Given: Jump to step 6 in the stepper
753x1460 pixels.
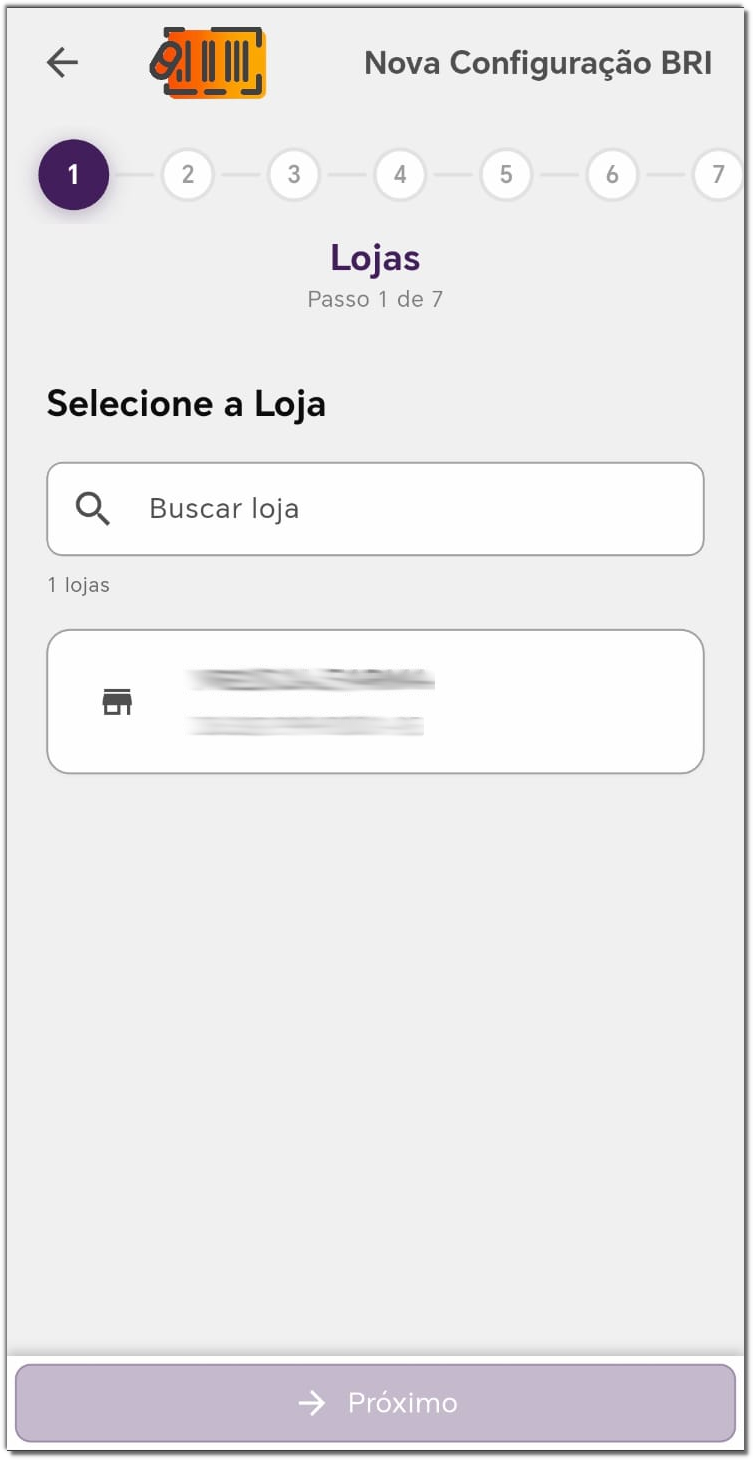Looking at the screenshot, I should [612, 175].
